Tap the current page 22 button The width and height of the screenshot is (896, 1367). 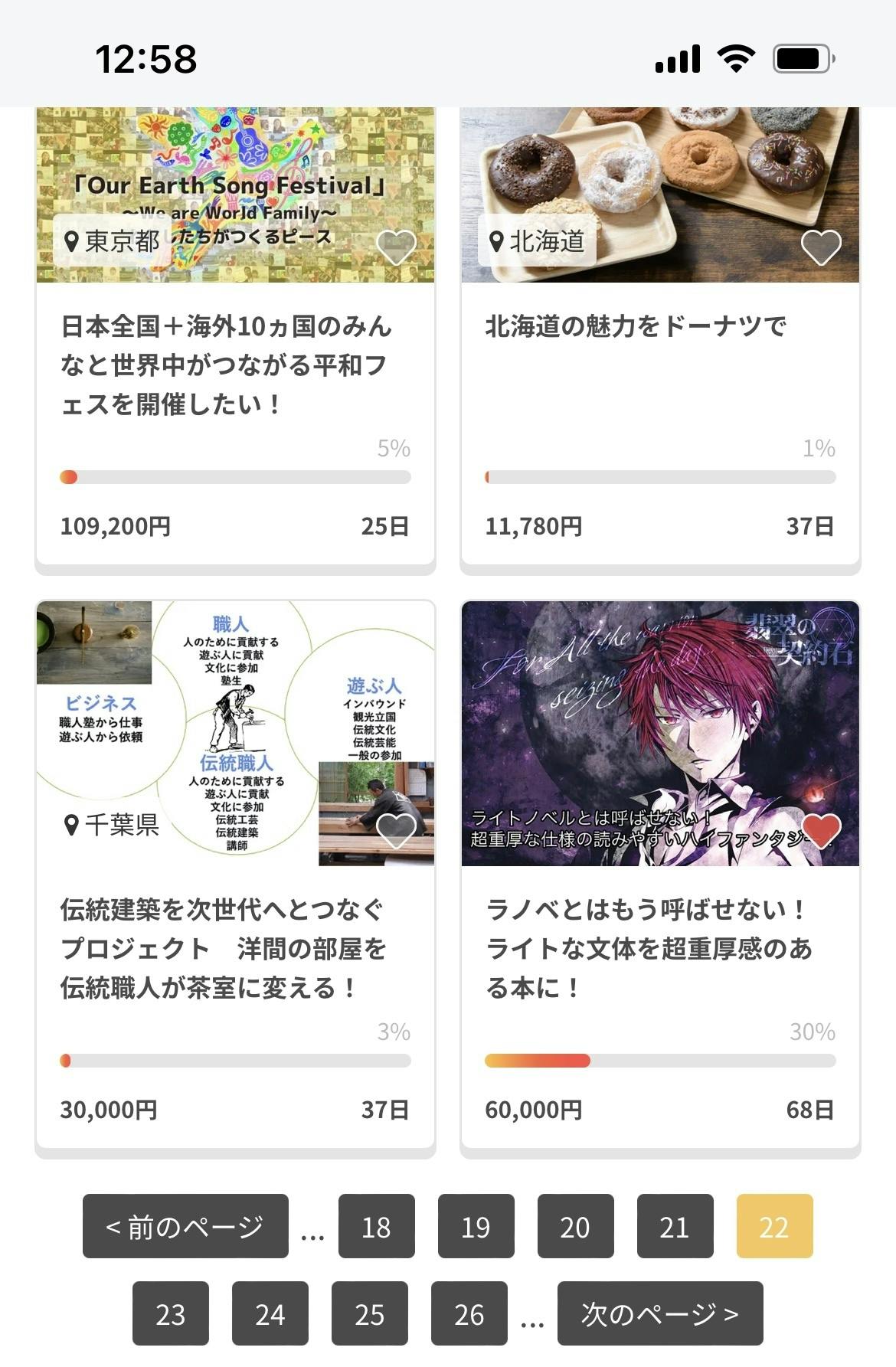click(x=774, y=1226)
